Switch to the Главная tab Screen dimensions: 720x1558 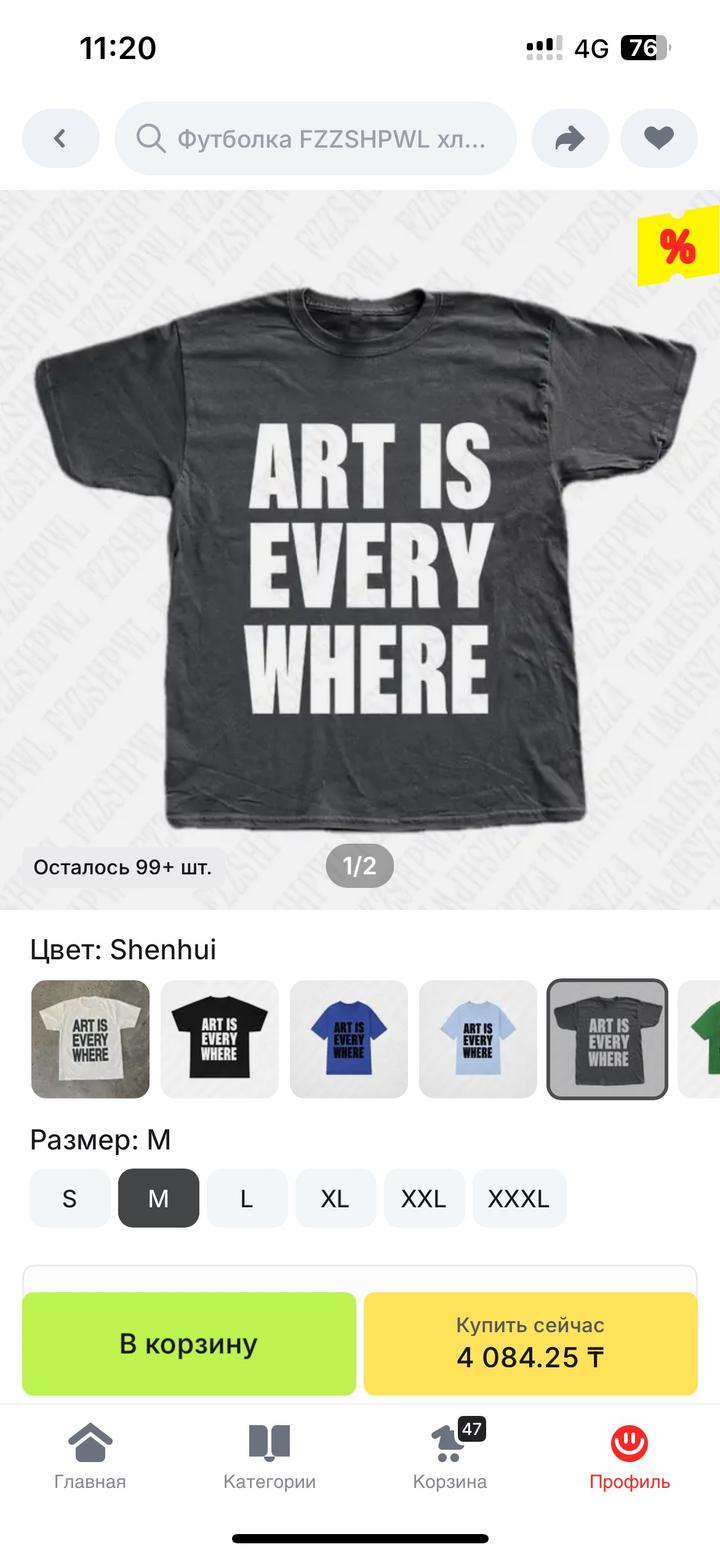[x=90, y=1457]
